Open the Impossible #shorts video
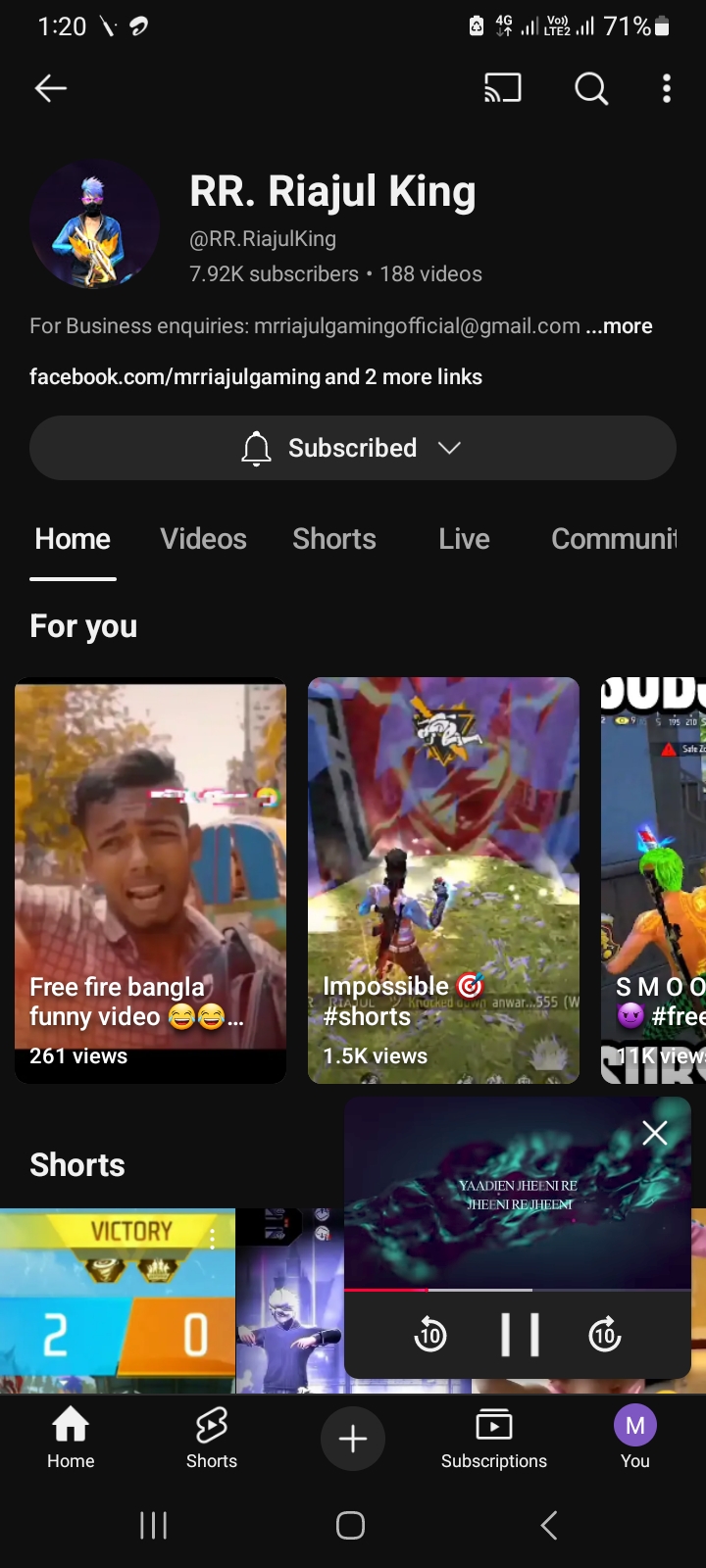 [x=443, y=880]
